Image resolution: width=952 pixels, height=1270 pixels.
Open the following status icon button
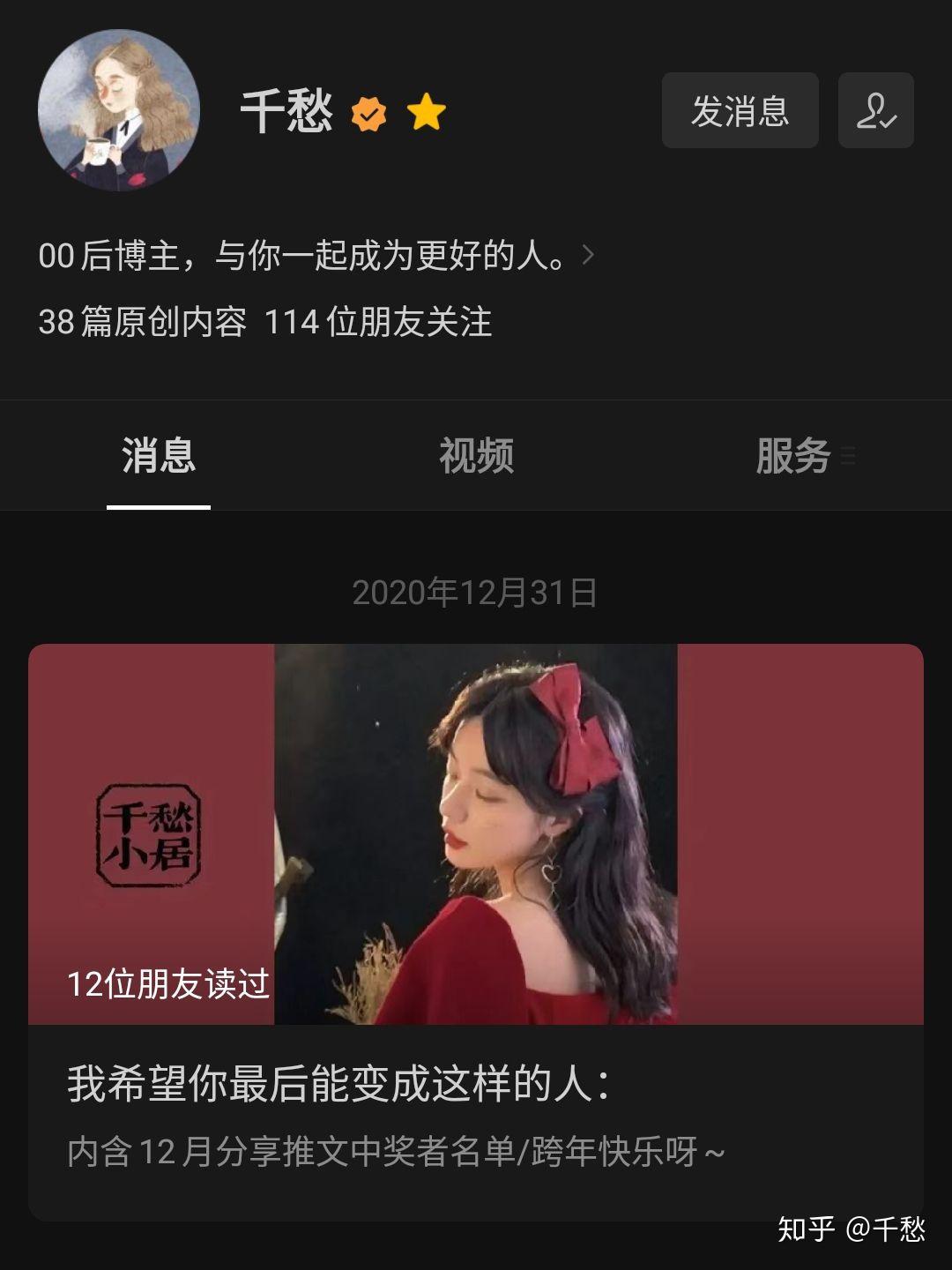[x=875, y=110]
